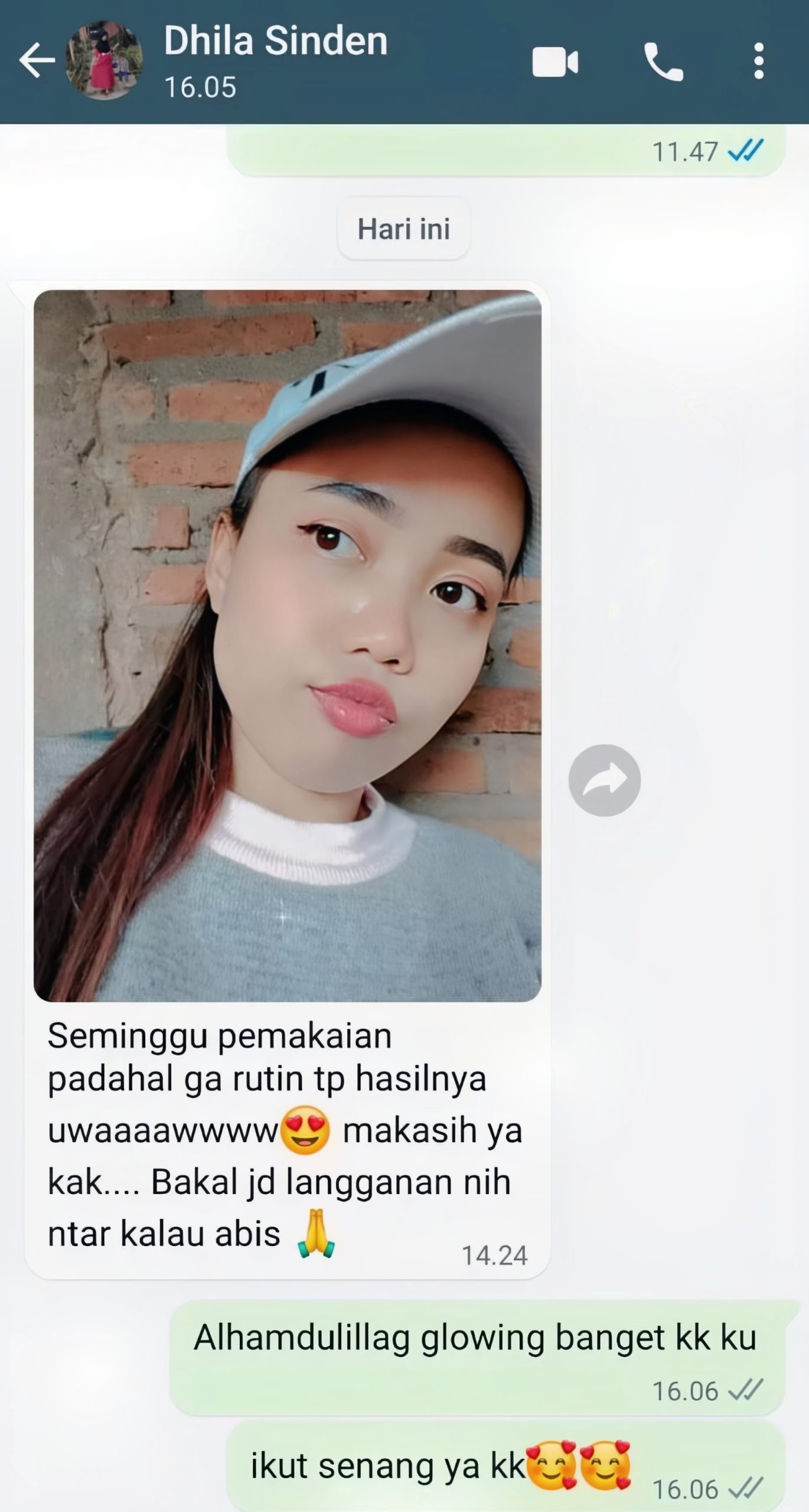The image size is (809, 1512).
Task: Open Dhila Sinden's contact info
Action: pyautogui.click(x=276, y=60)
